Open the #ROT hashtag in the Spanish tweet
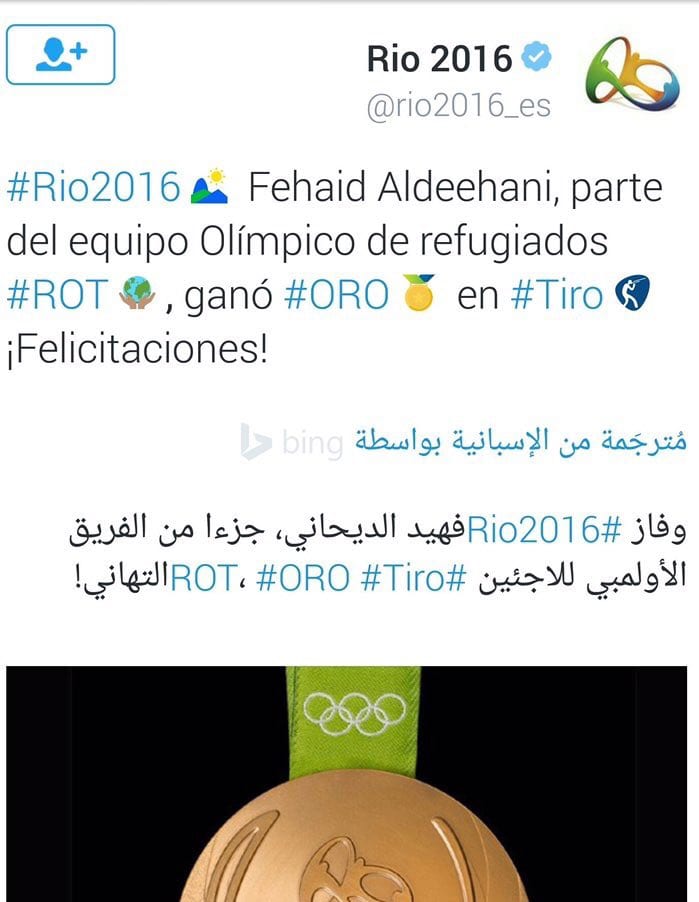Image resolution: width=699 pixels, height=902 pixels. point(56,295)
